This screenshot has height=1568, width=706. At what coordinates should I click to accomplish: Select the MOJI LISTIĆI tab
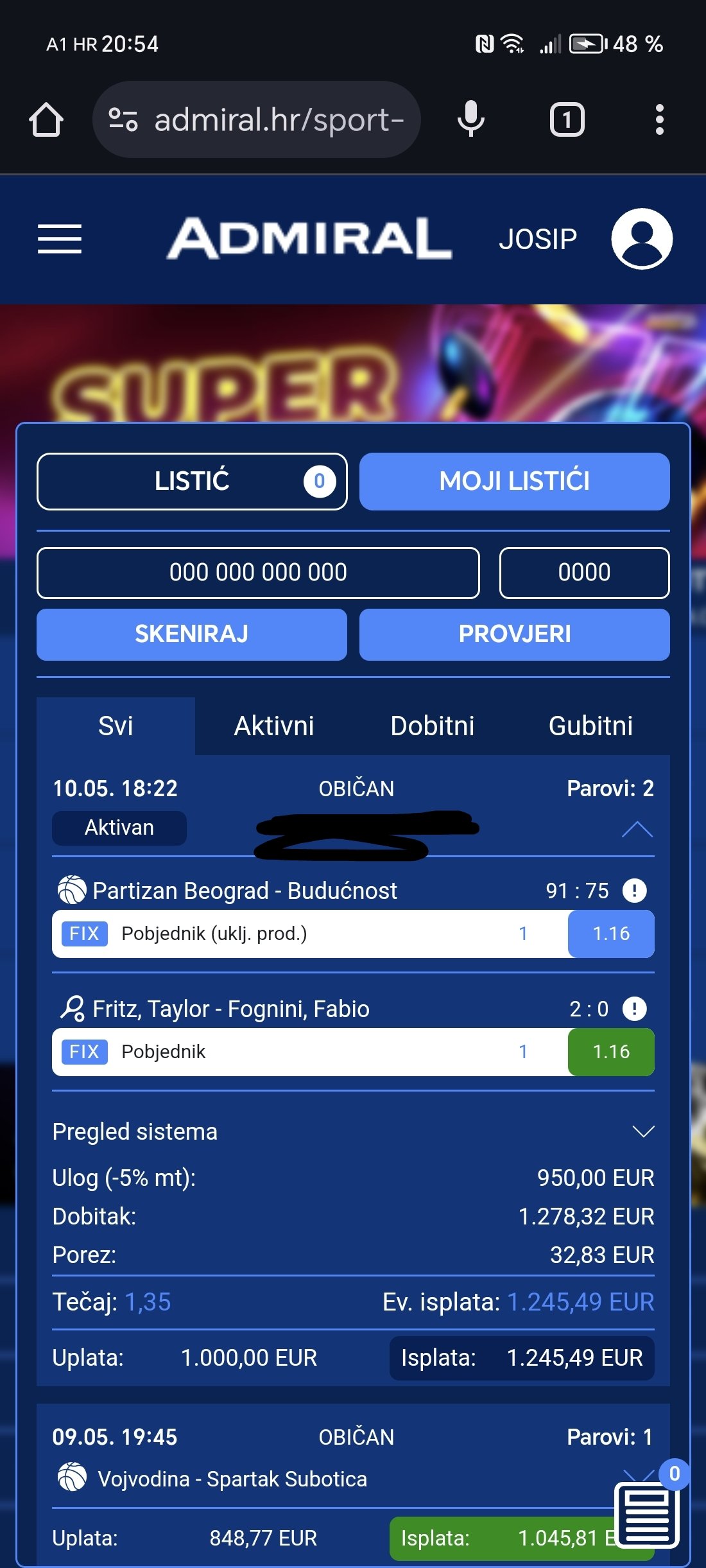[515, 482]
